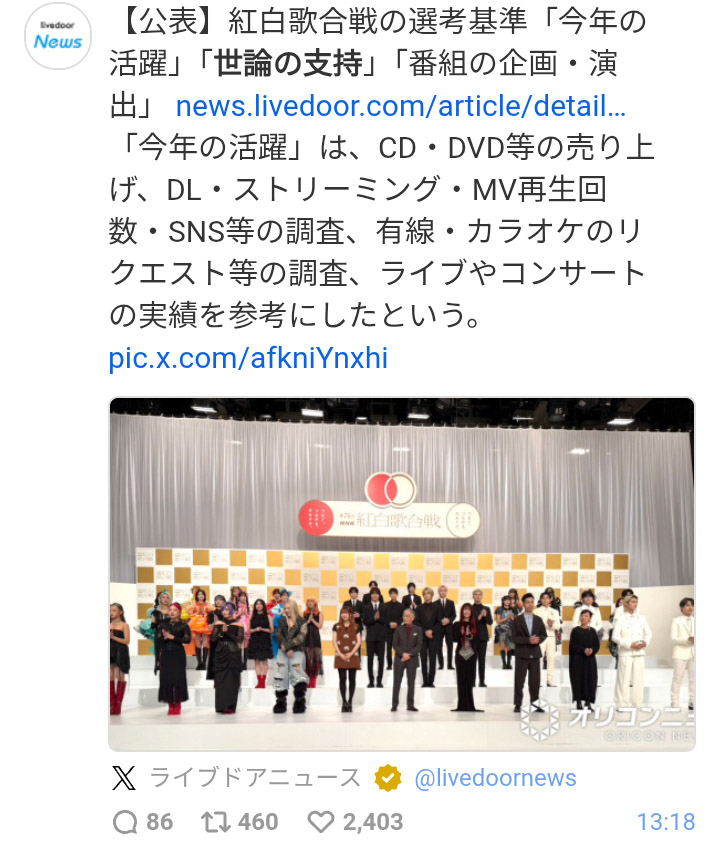Open the news.livedoor.com article link

[400, 107]
